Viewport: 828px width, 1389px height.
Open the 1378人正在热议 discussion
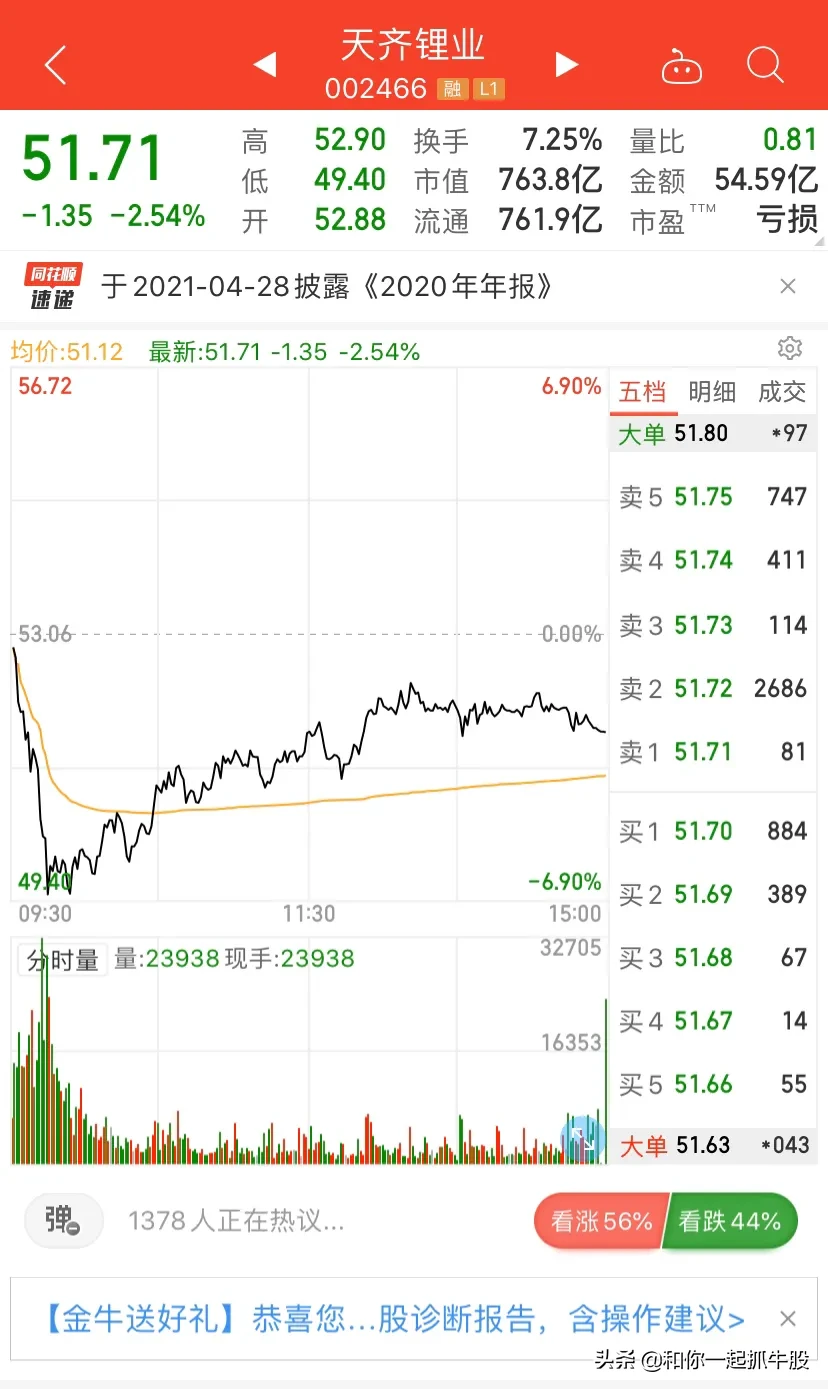click(236, 1221)
